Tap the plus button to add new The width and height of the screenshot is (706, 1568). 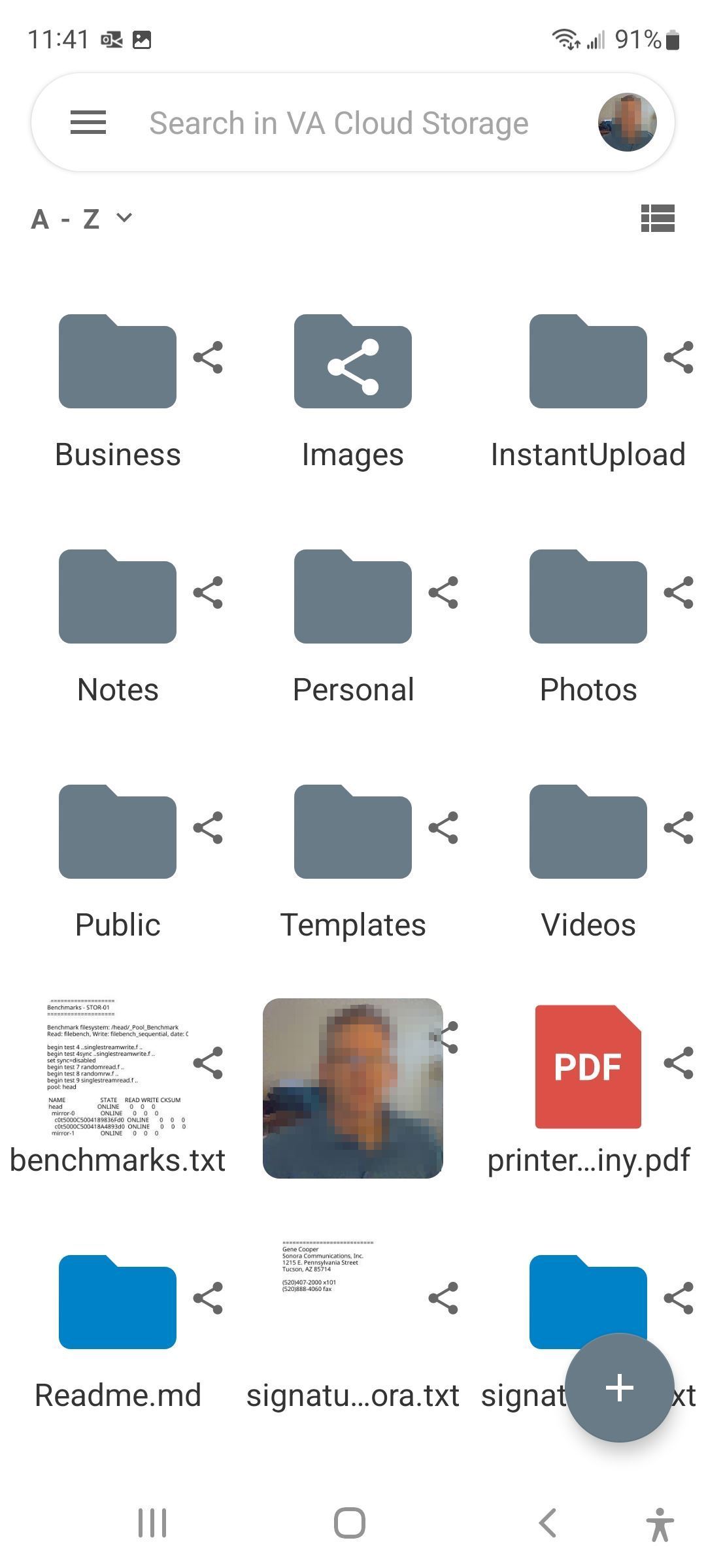619,1387
